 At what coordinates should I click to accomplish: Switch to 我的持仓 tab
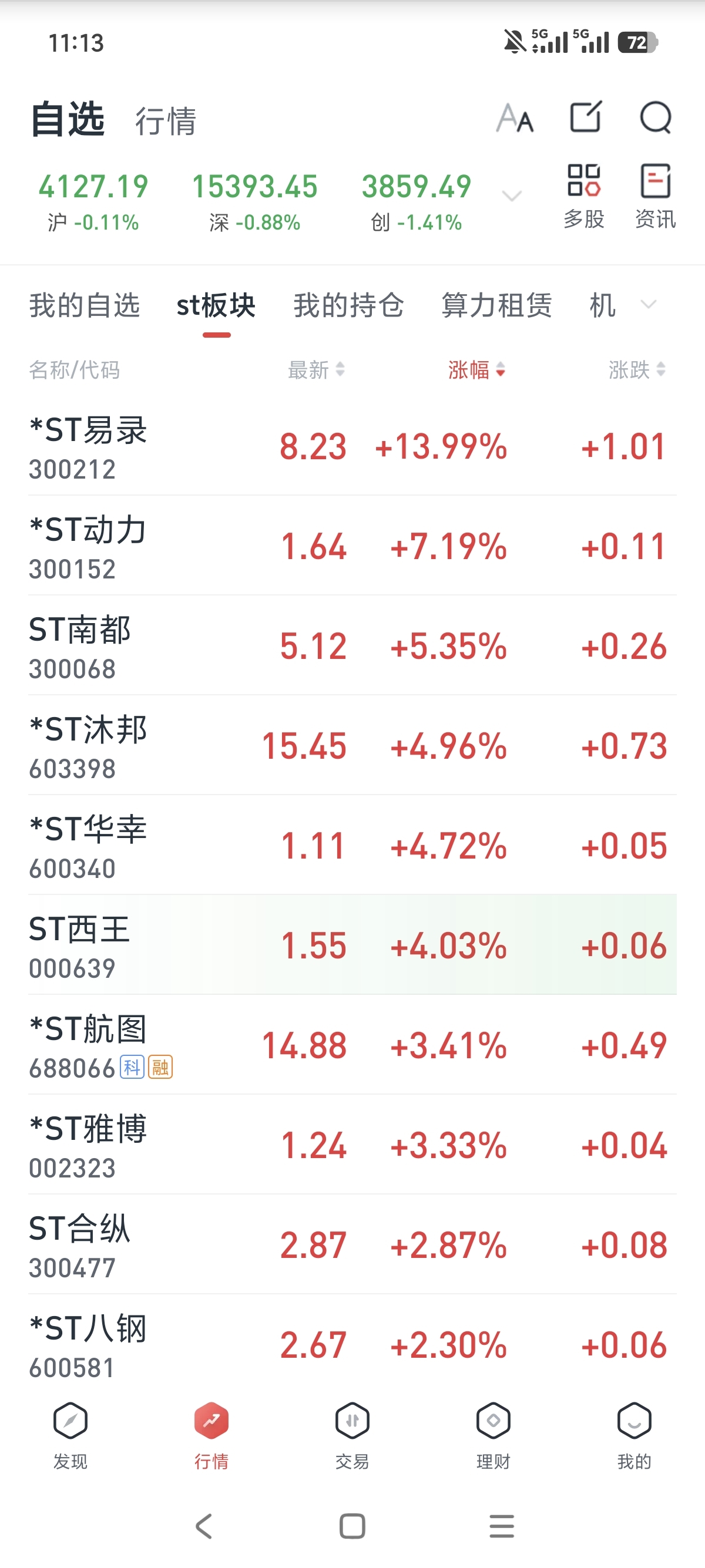pos(349,305)
